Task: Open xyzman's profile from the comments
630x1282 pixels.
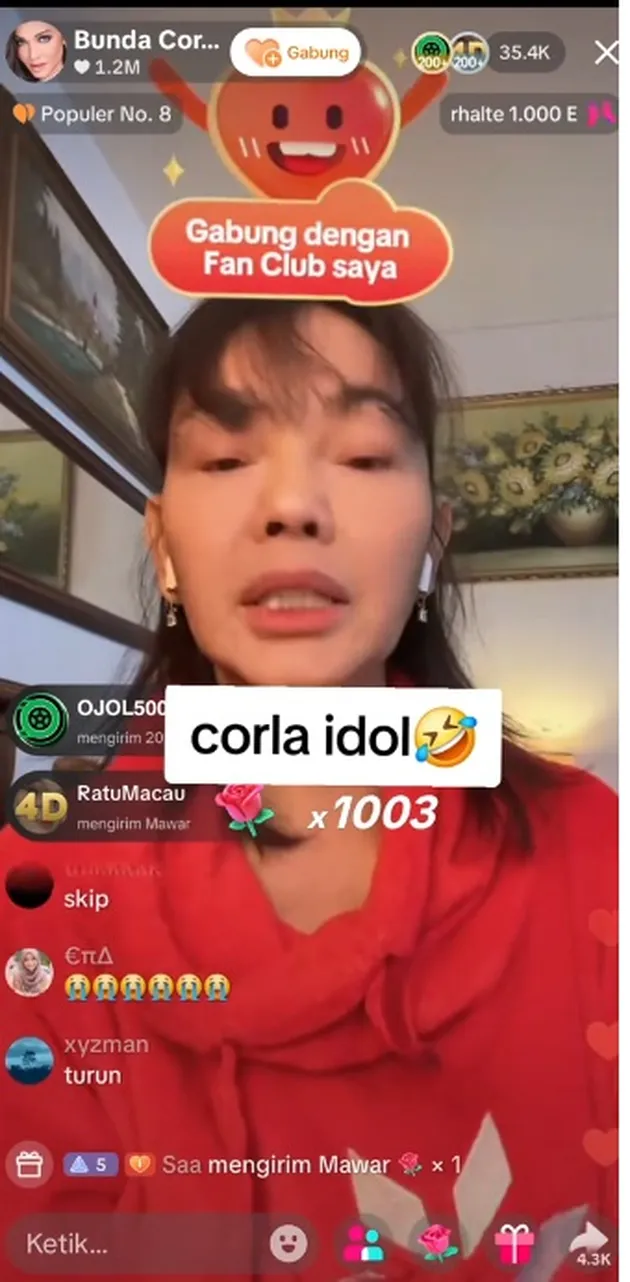Action: 30,1060
